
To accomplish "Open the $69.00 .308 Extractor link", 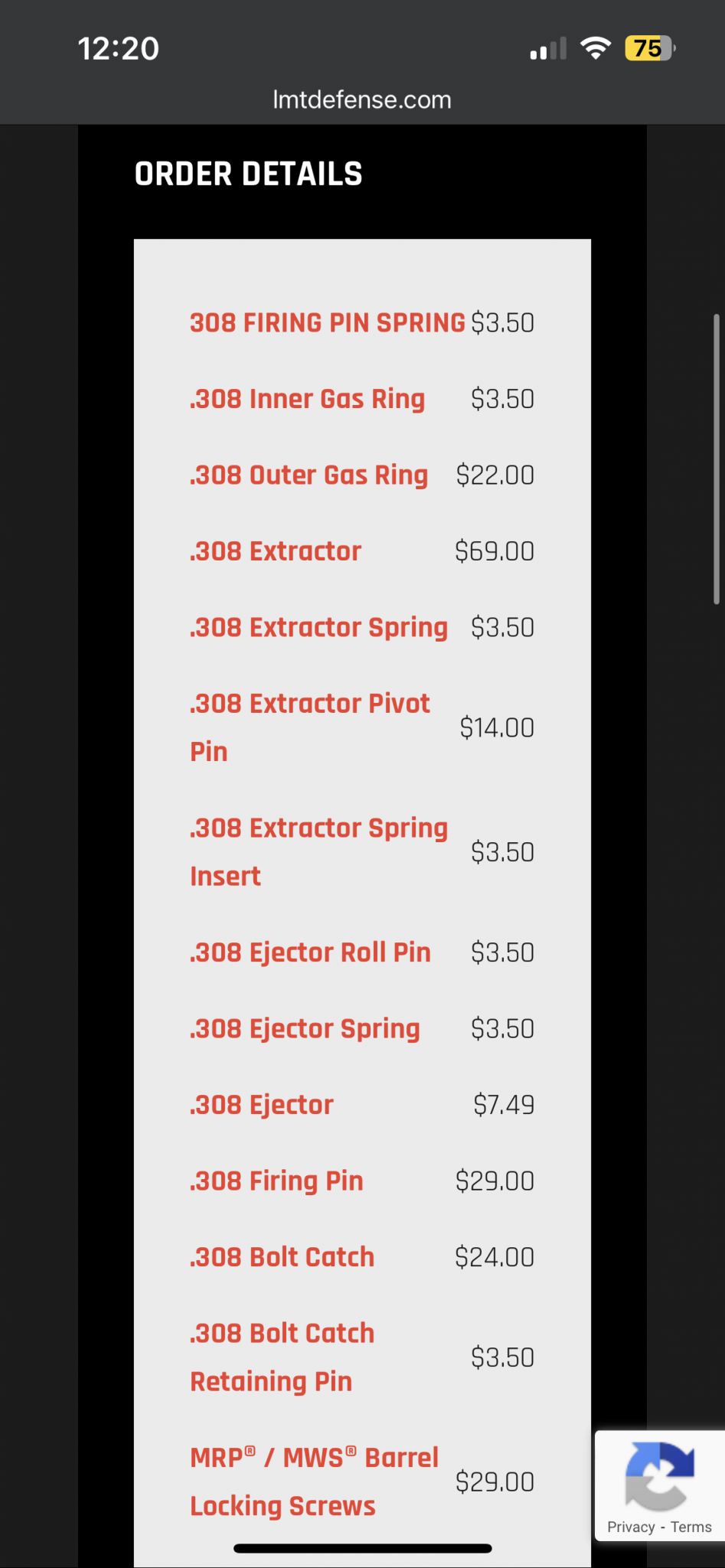I will click(x=276, y=551).
